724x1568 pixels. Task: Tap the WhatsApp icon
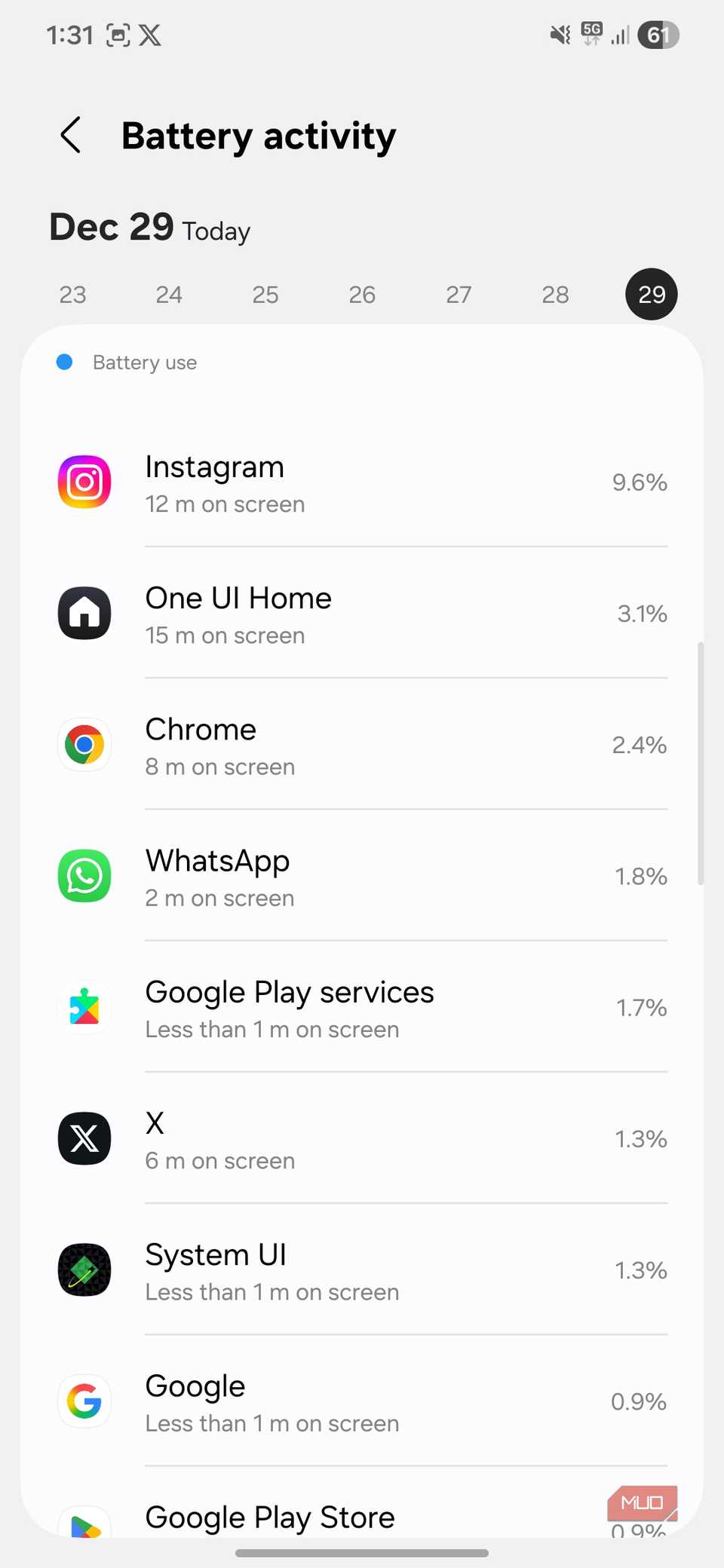pyautogui.click(x=84, y=875)
